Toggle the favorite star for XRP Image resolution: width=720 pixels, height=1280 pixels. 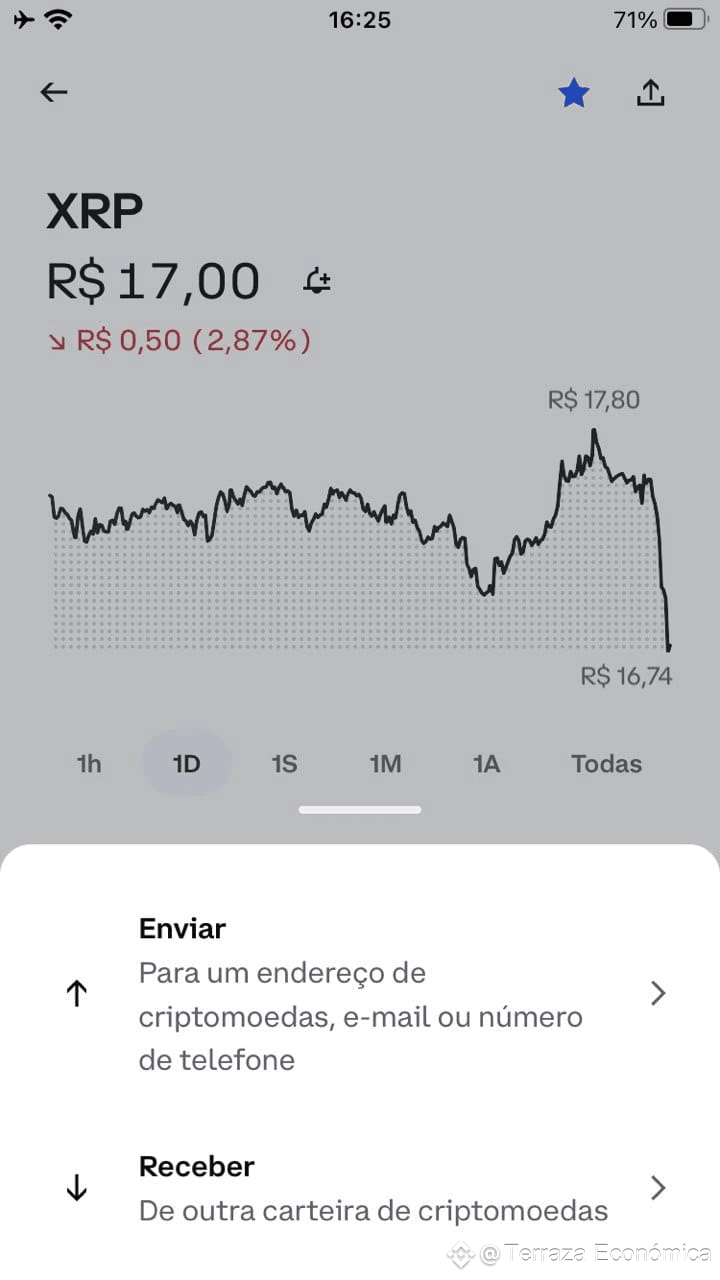[574, 94]
